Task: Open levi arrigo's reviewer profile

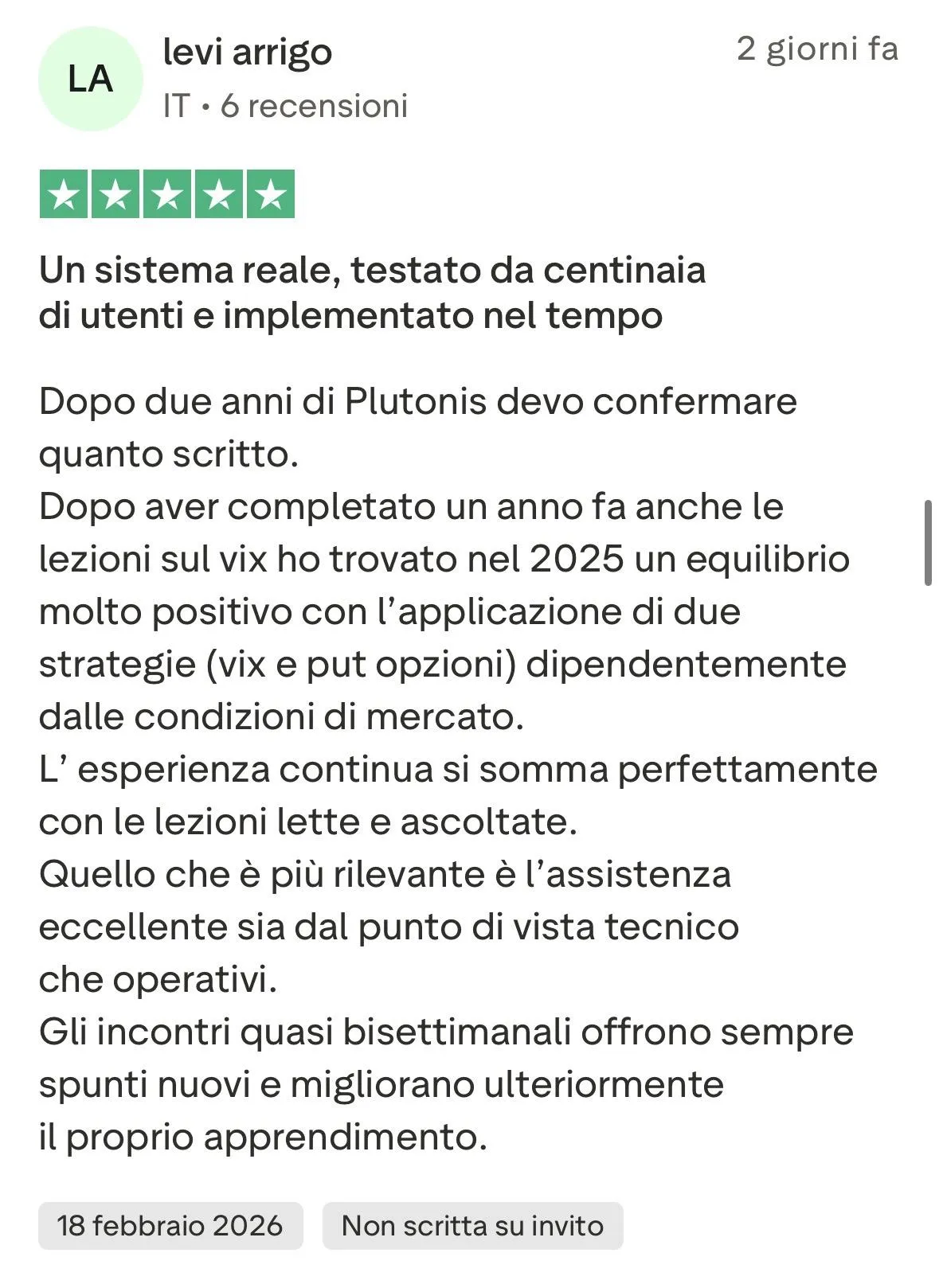Action: [x=247, y=53]
